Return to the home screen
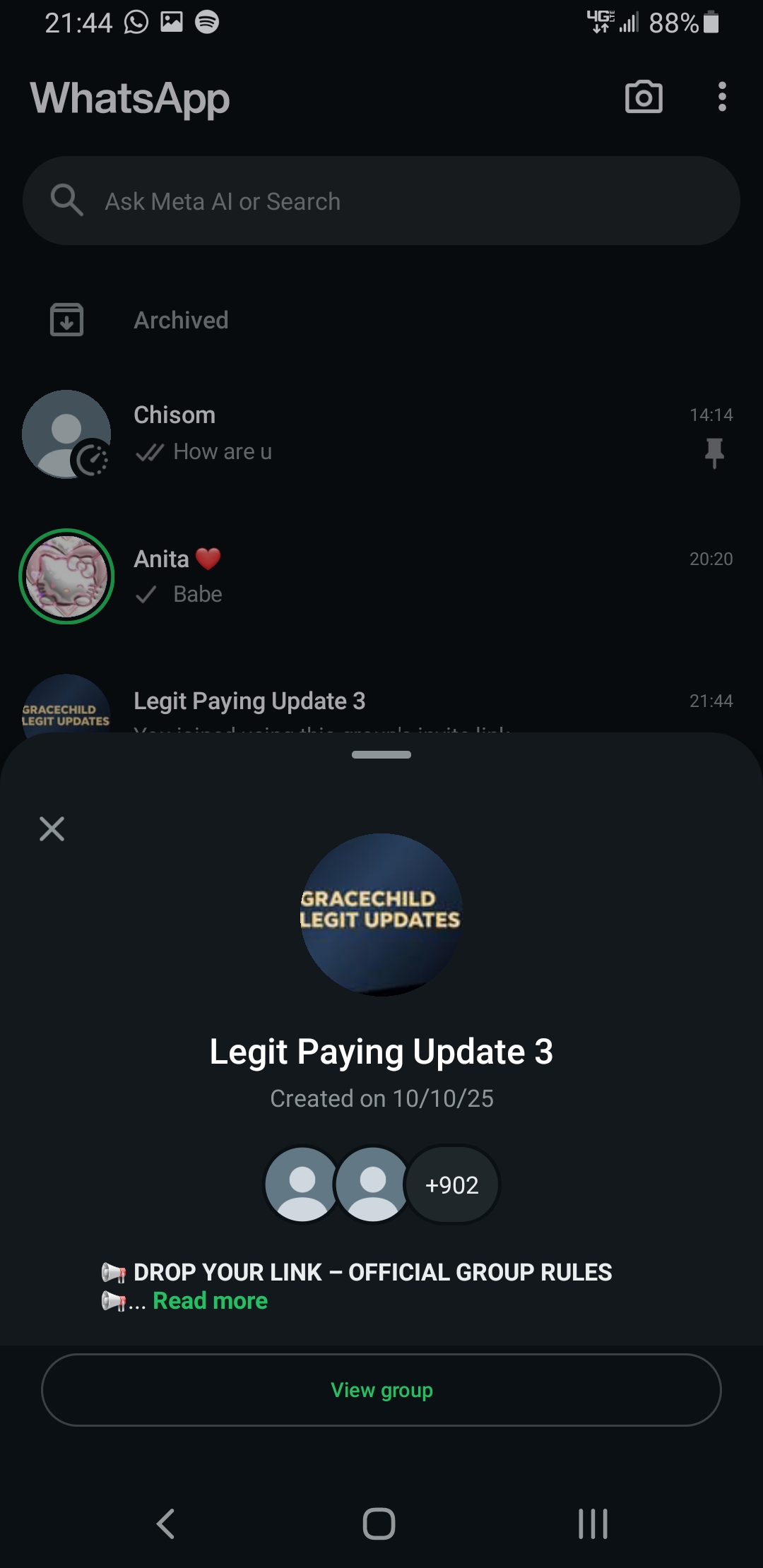Screen dimensions: 763x1568 [379, 1523]
